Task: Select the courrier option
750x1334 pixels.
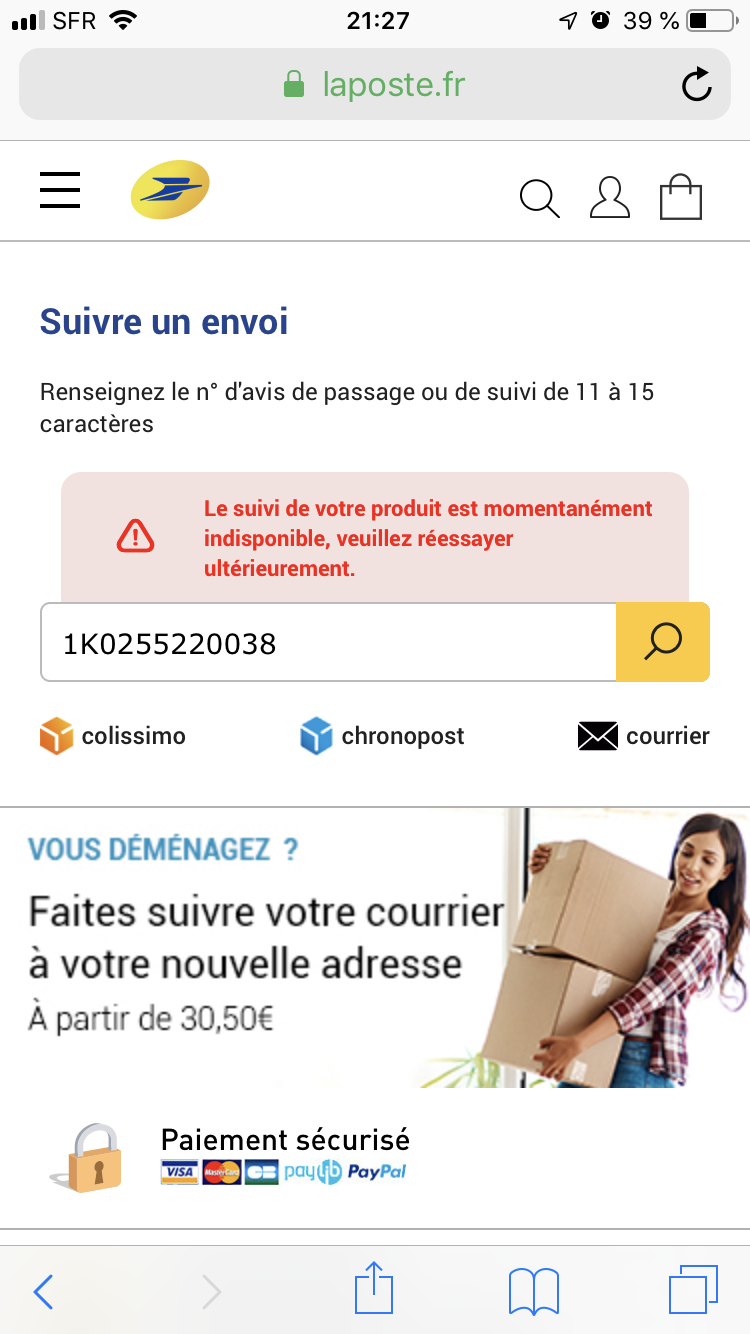Action: [644, 737]
